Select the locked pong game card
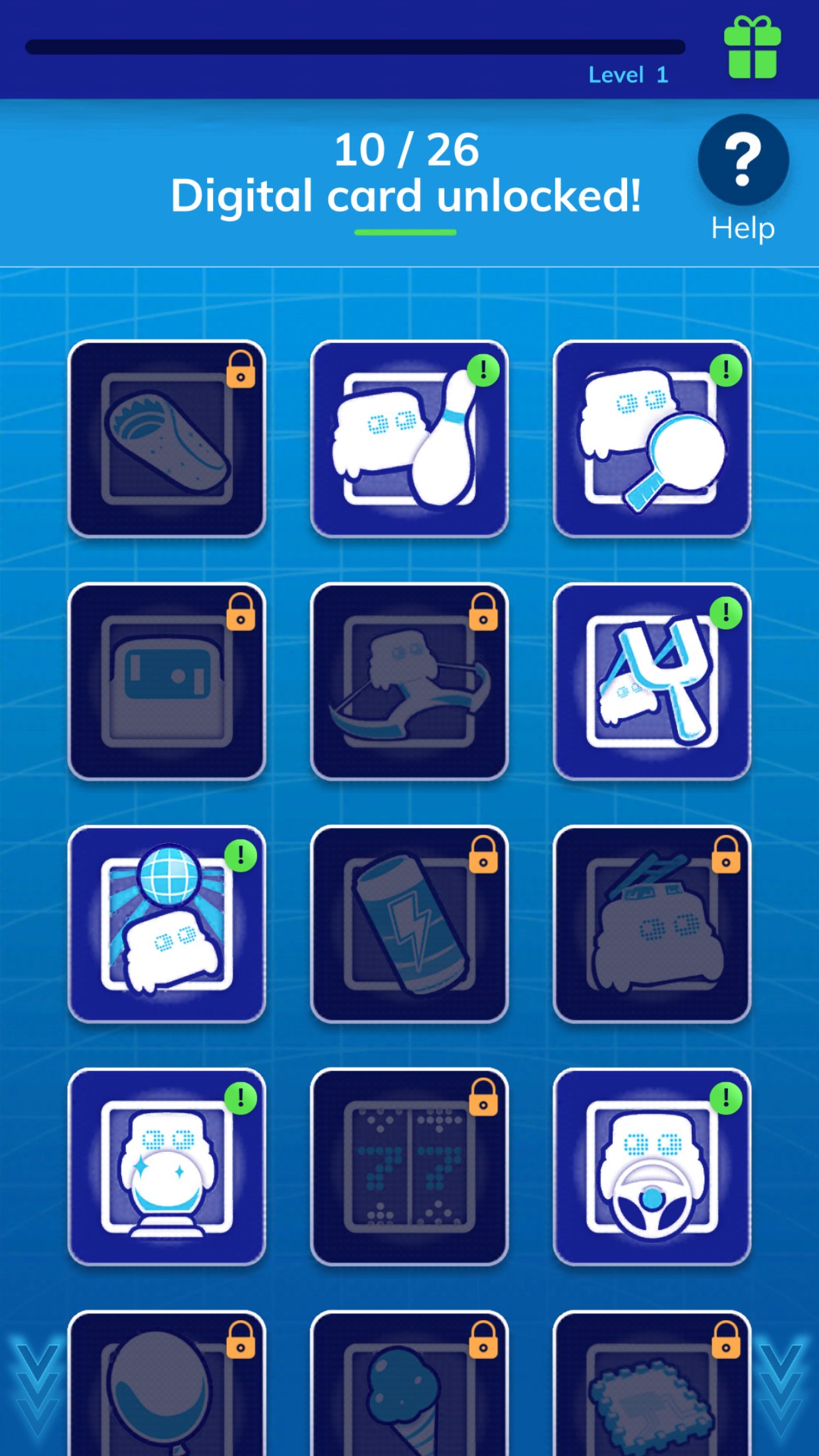819x1456 pixels. [x=167, y=682]
